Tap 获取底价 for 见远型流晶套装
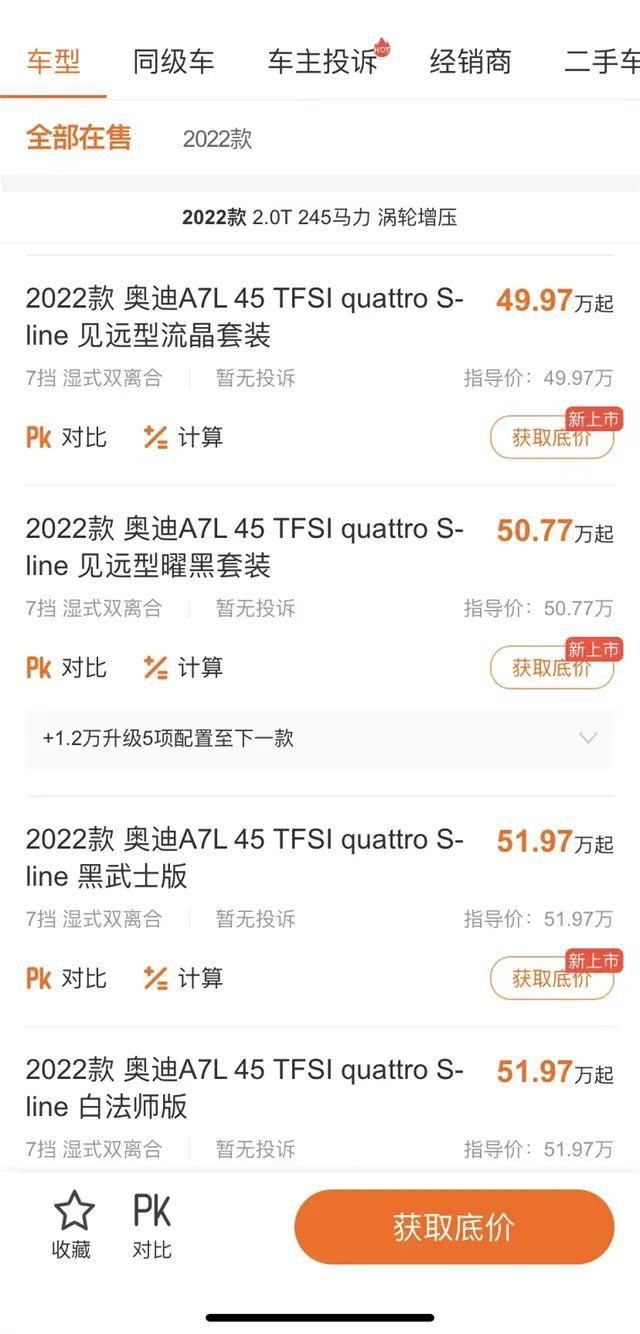 [551, 437]
